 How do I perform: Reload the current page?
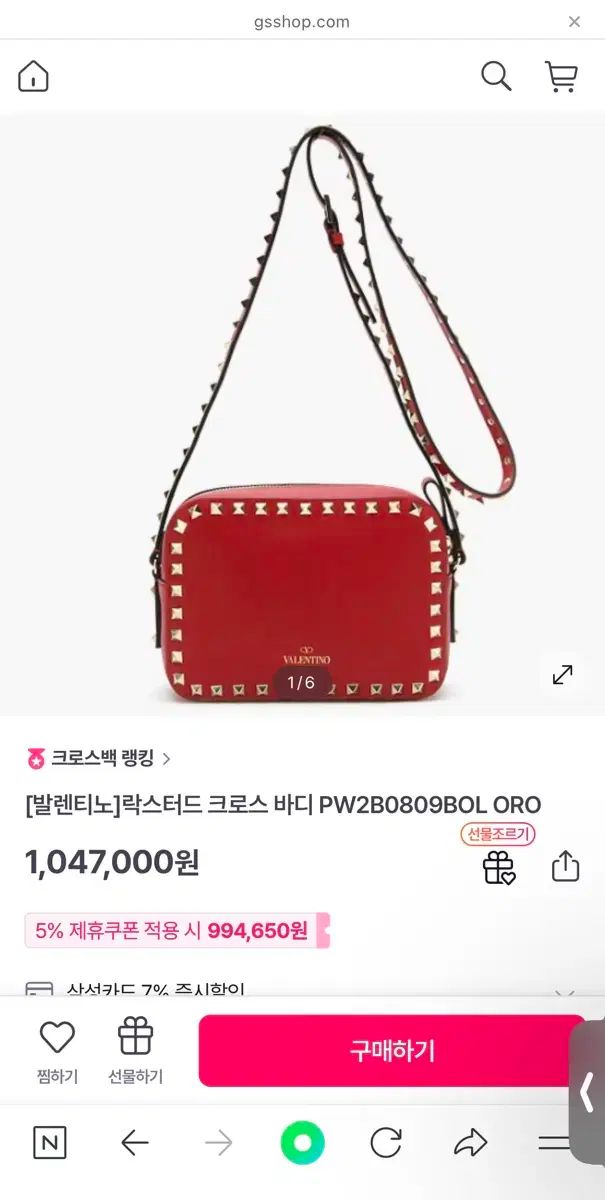pos(385,1143)
